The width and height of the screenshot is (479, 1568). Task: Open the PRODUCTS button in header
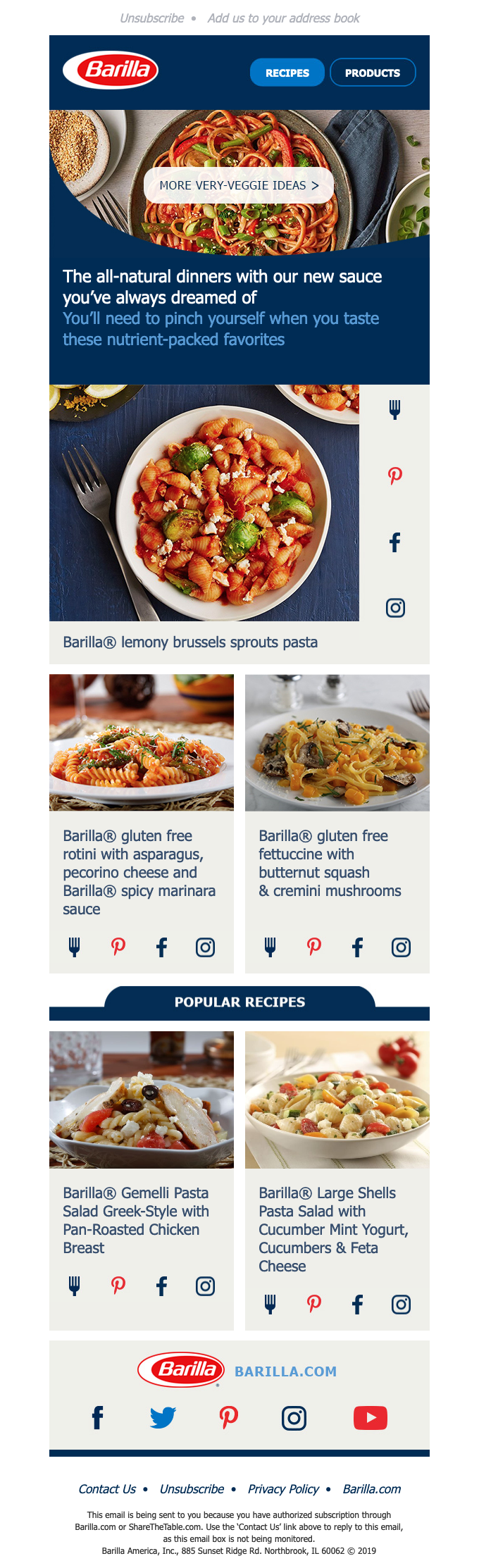tap(372, 73)
